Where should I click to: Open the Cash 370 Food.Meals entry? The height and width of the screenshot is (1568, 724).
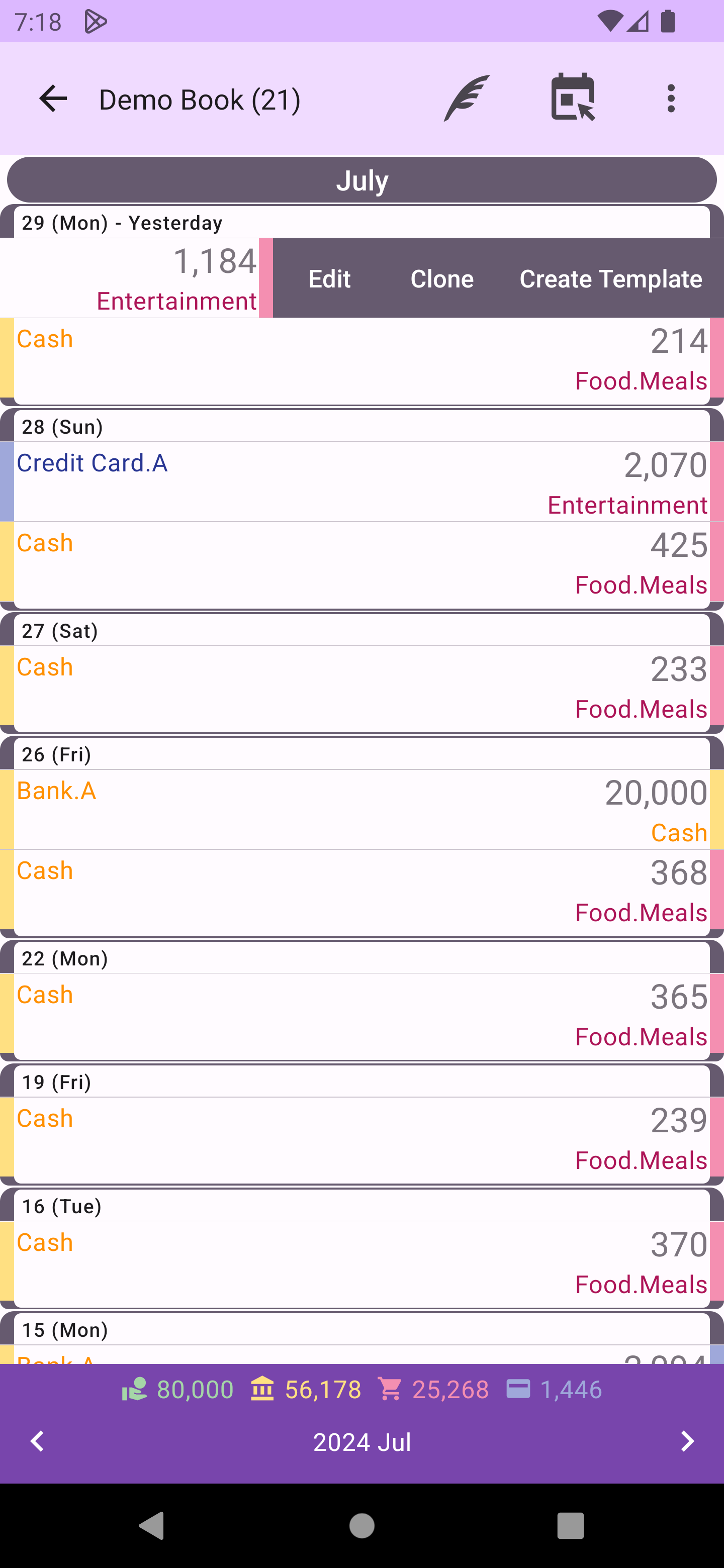361,1263
